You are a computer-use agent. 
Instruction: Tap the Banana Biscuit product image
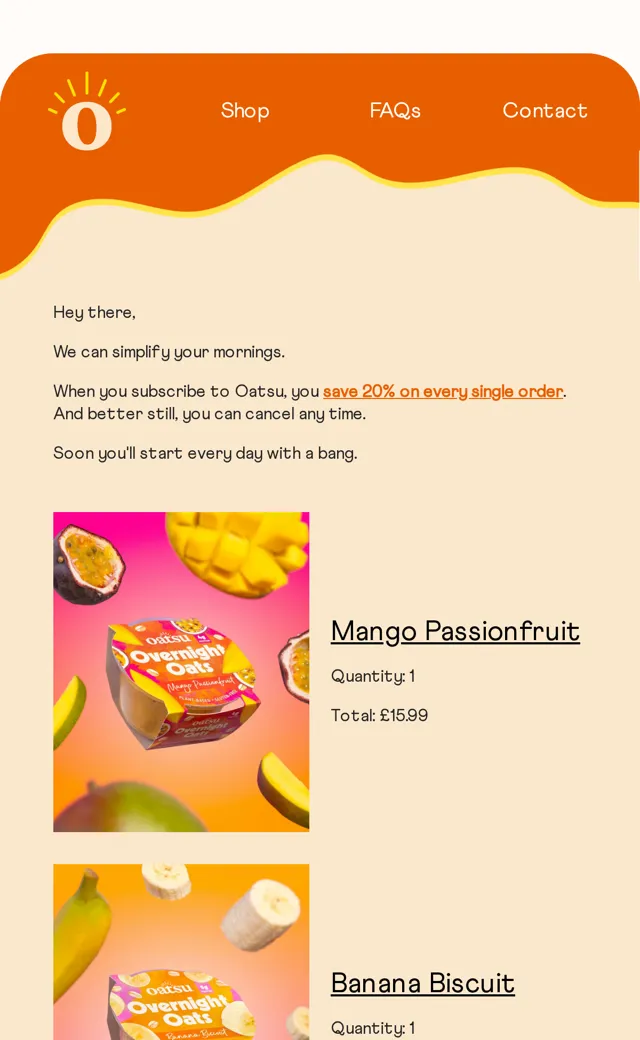pyautogui.click(x=181, y=952)
